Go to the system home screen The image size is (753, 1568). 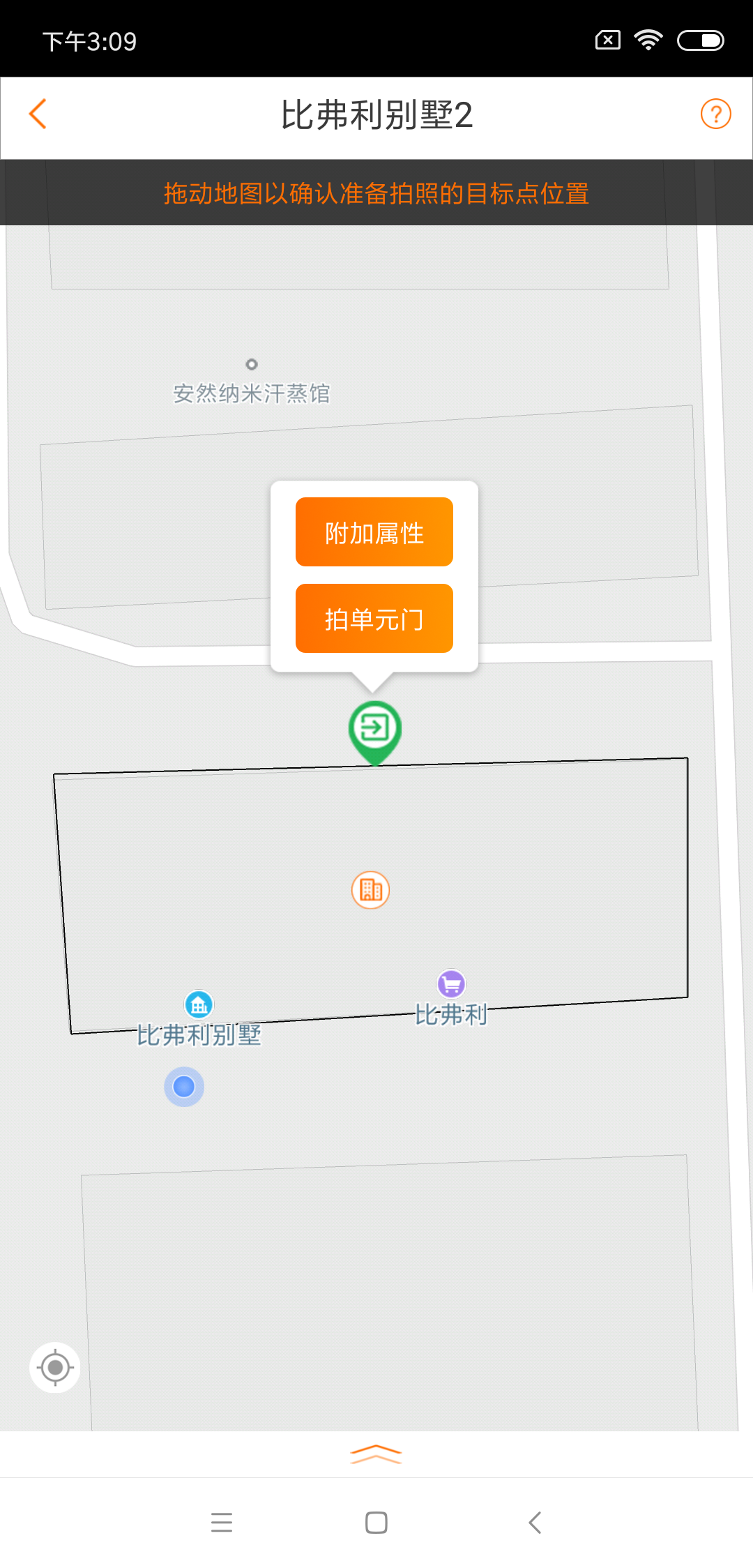click(376, 1523)
